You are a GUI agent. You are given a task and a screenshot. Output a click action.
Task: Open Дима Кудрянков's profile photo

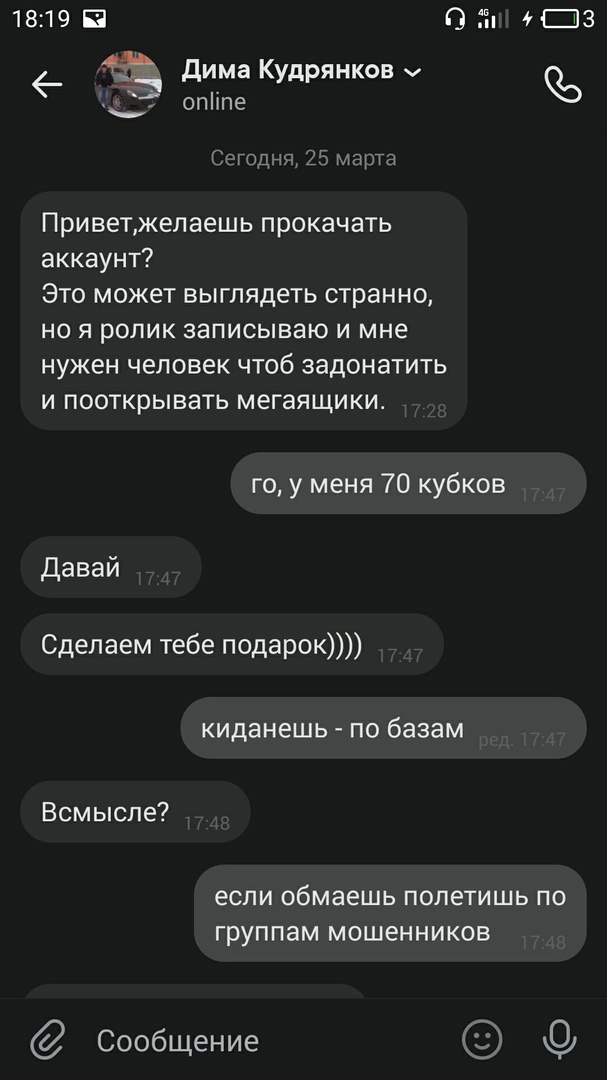coord(127,85)
